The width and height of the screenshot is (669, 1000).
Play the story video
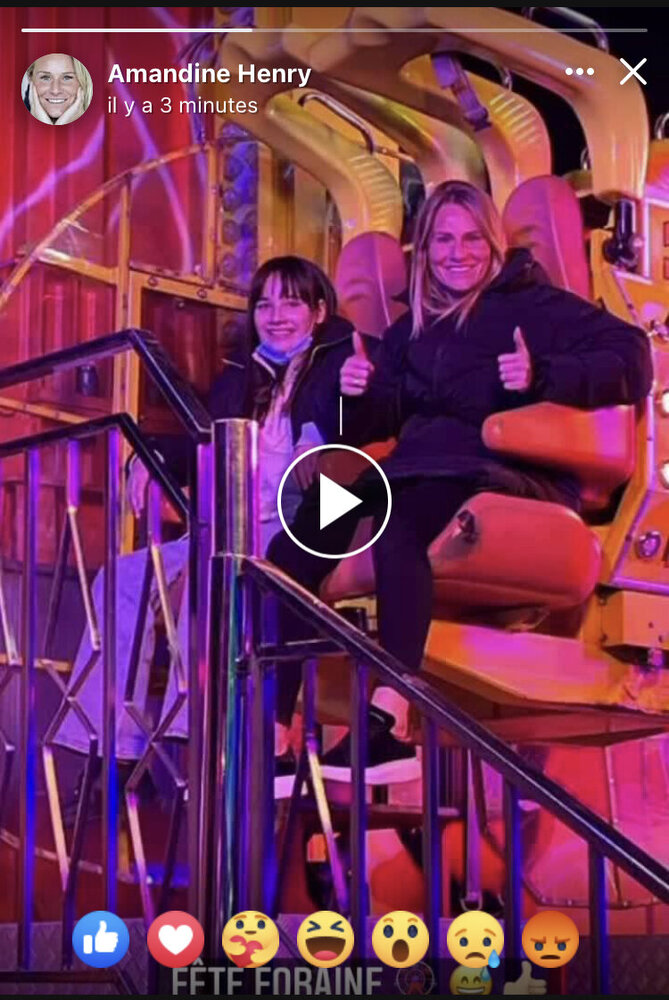[334, 502]
